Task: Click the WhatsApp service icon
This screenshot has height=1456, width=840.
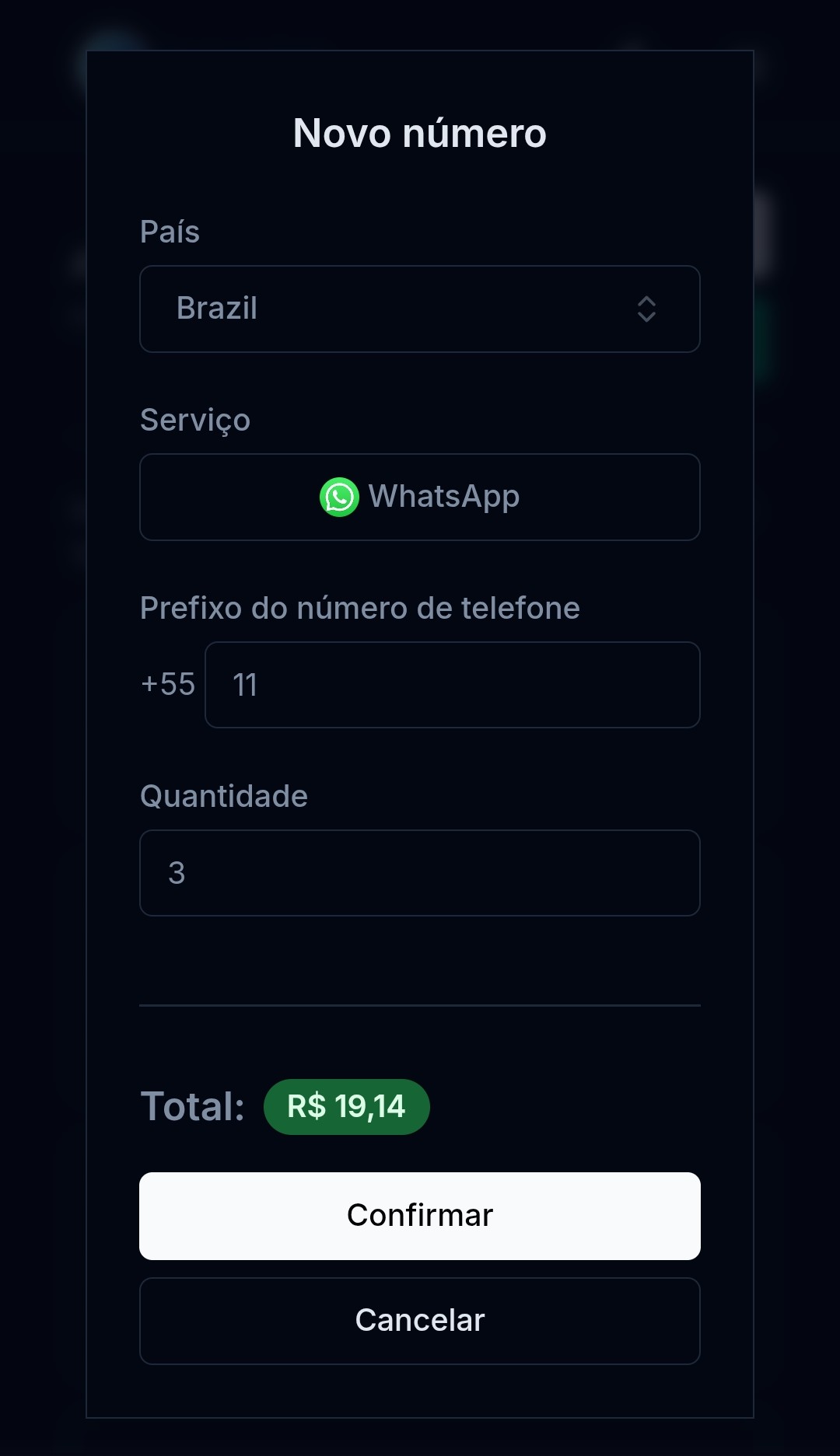Action: [x=338, y=497]
